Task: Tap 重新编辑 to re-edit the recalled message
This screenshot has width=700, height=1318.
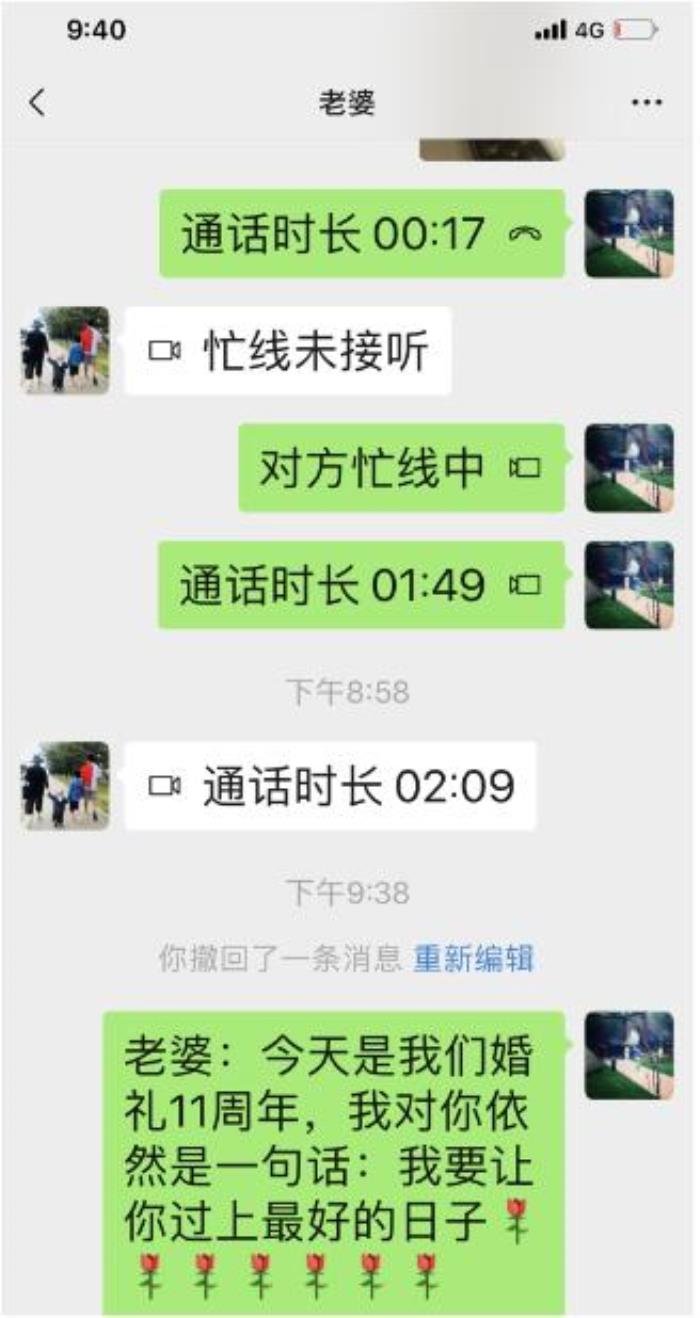Action: [473, 959]
